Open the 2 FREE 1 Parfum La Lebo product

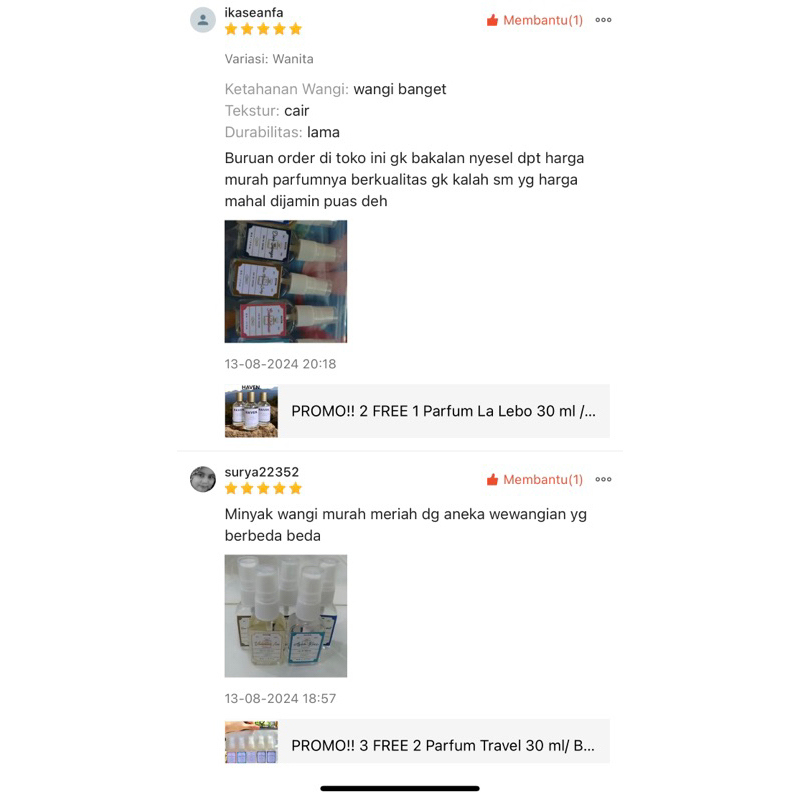click(417, 411)
